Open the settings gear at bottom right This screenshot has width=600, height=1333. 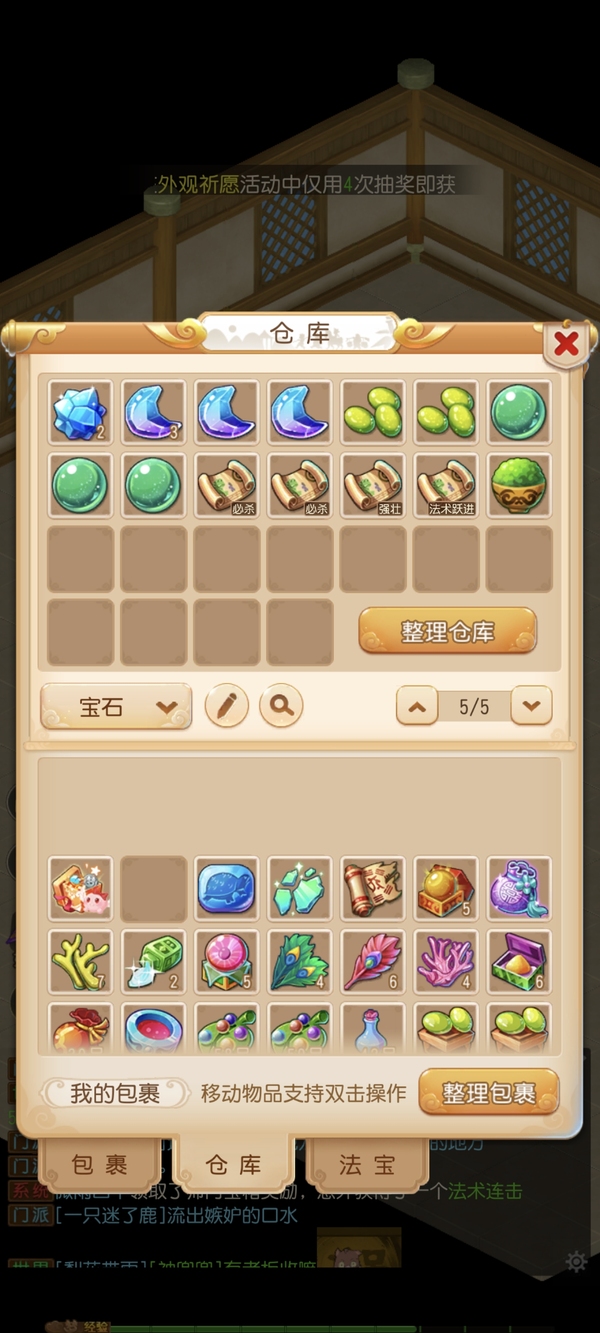(576, 1261)
